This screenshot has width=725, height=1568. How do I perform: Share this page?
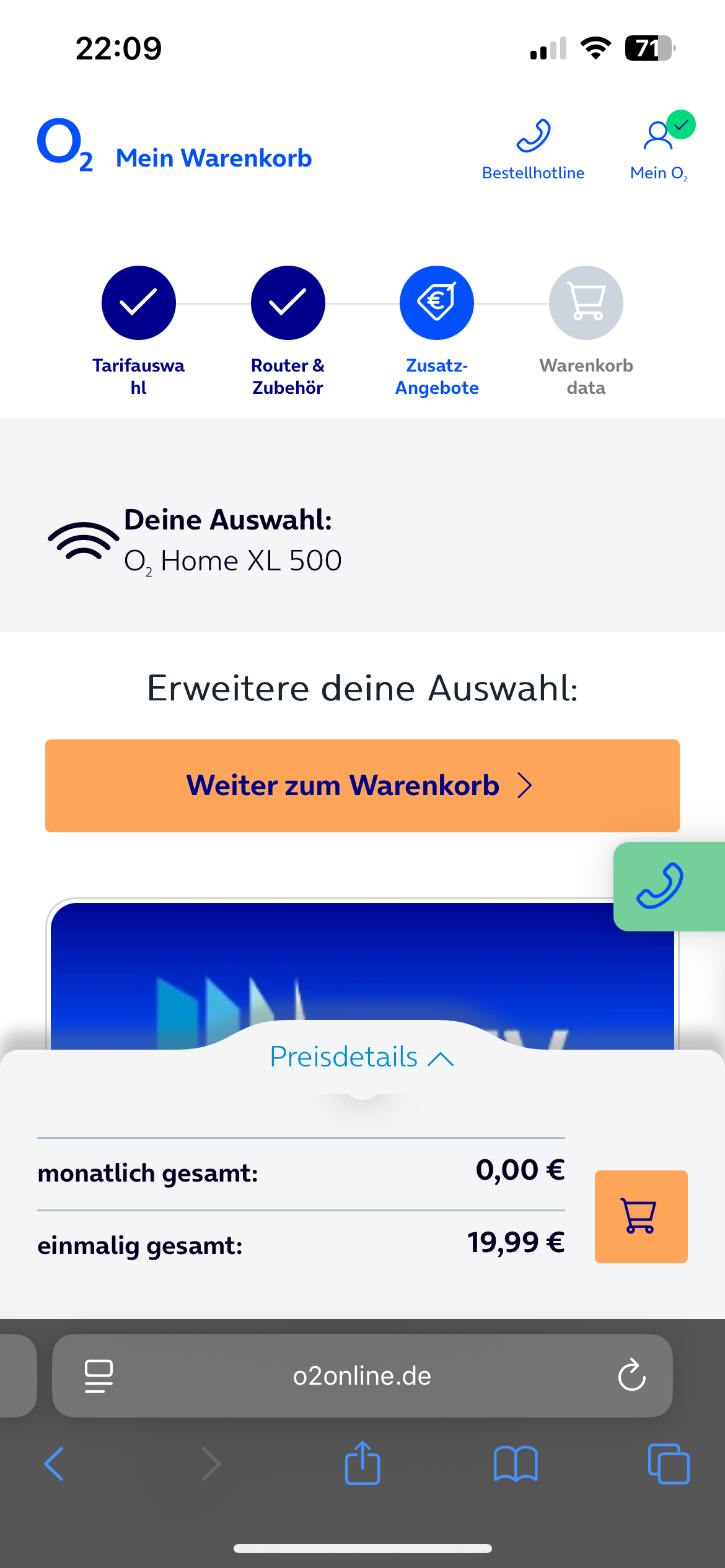click(362, 1463)
